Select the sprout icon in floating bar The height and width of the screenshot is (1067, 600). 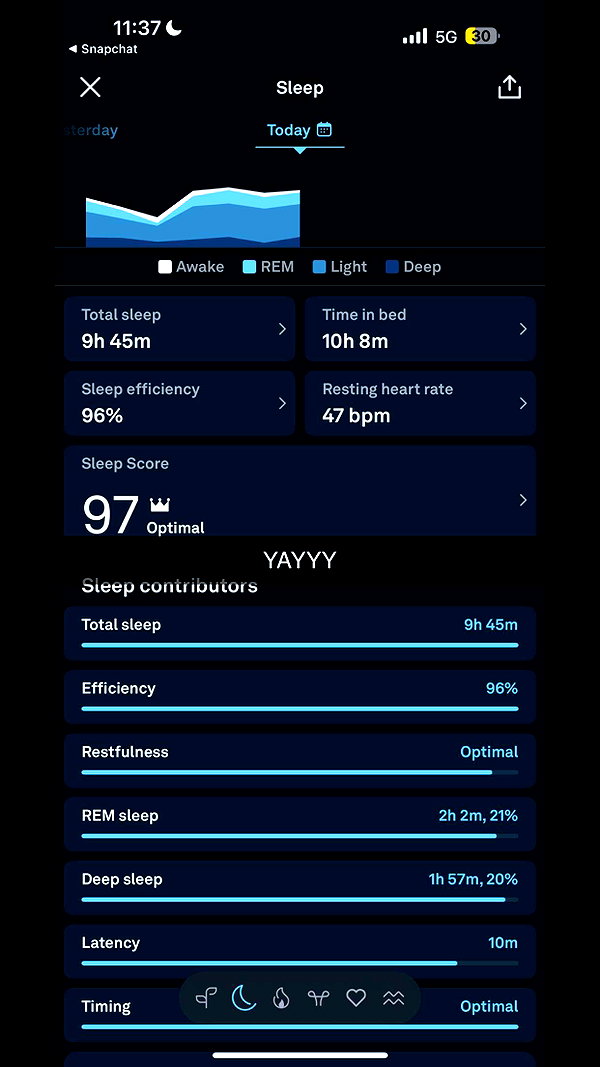[x=206, y=998]
